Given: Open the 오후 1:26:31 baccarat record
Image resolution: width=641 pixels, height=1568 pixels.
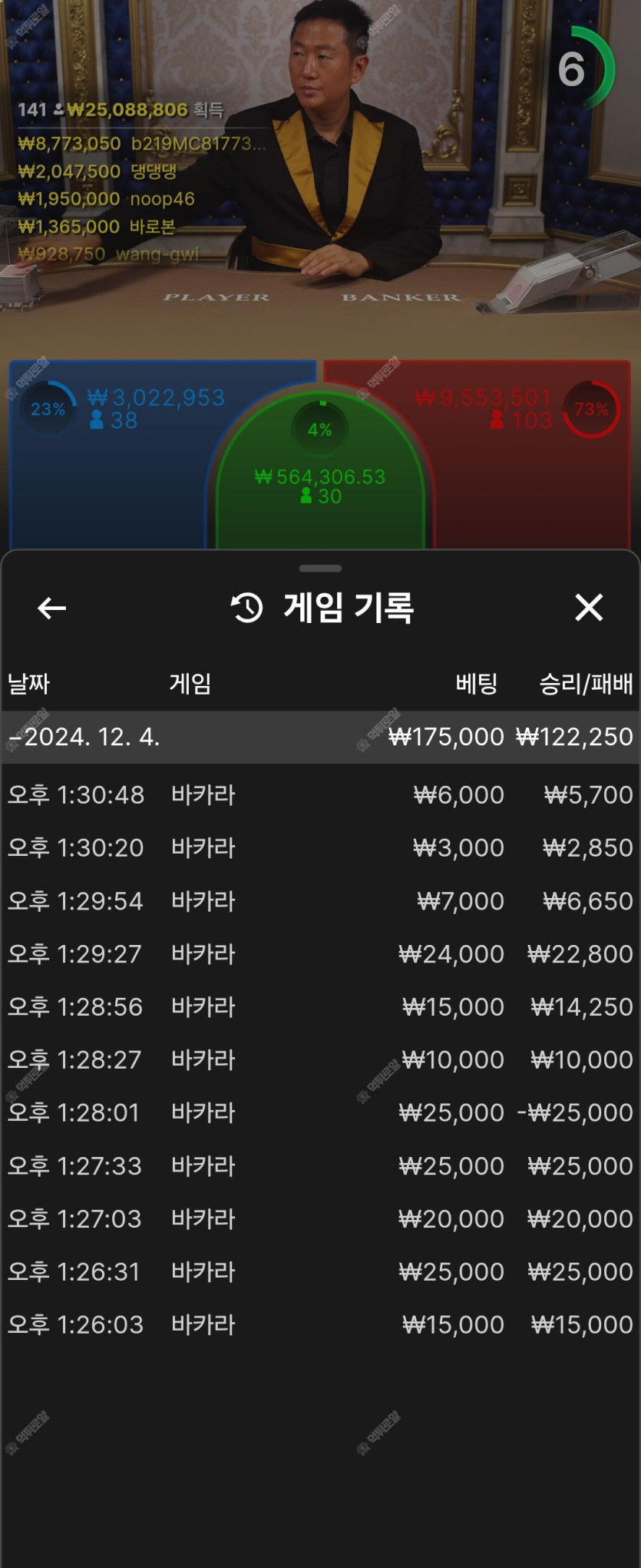Looking at the screenshot, I should 320,1271.
